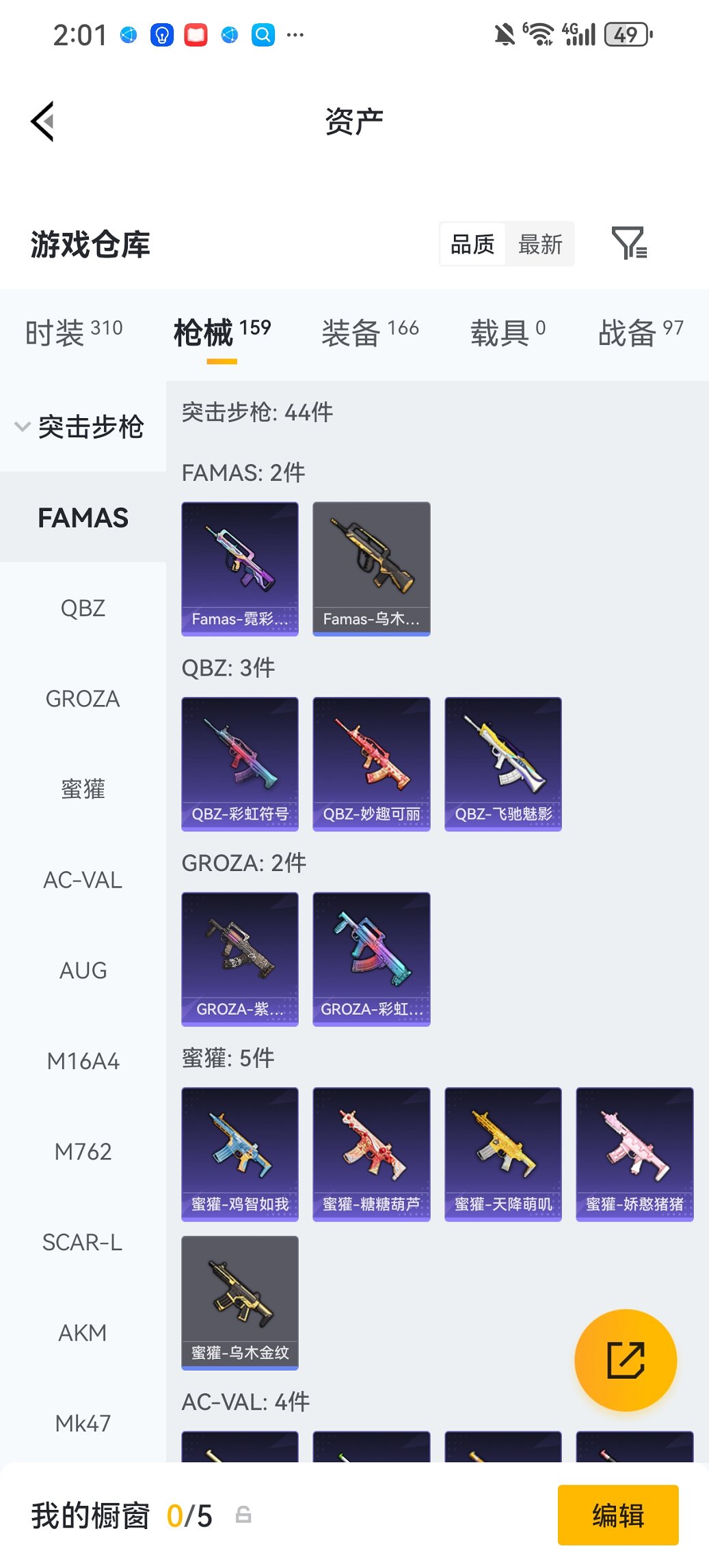View the QBZ-妙趣可丽 skin
Screen dimensions: 709x1568
(x=371, y=763)
